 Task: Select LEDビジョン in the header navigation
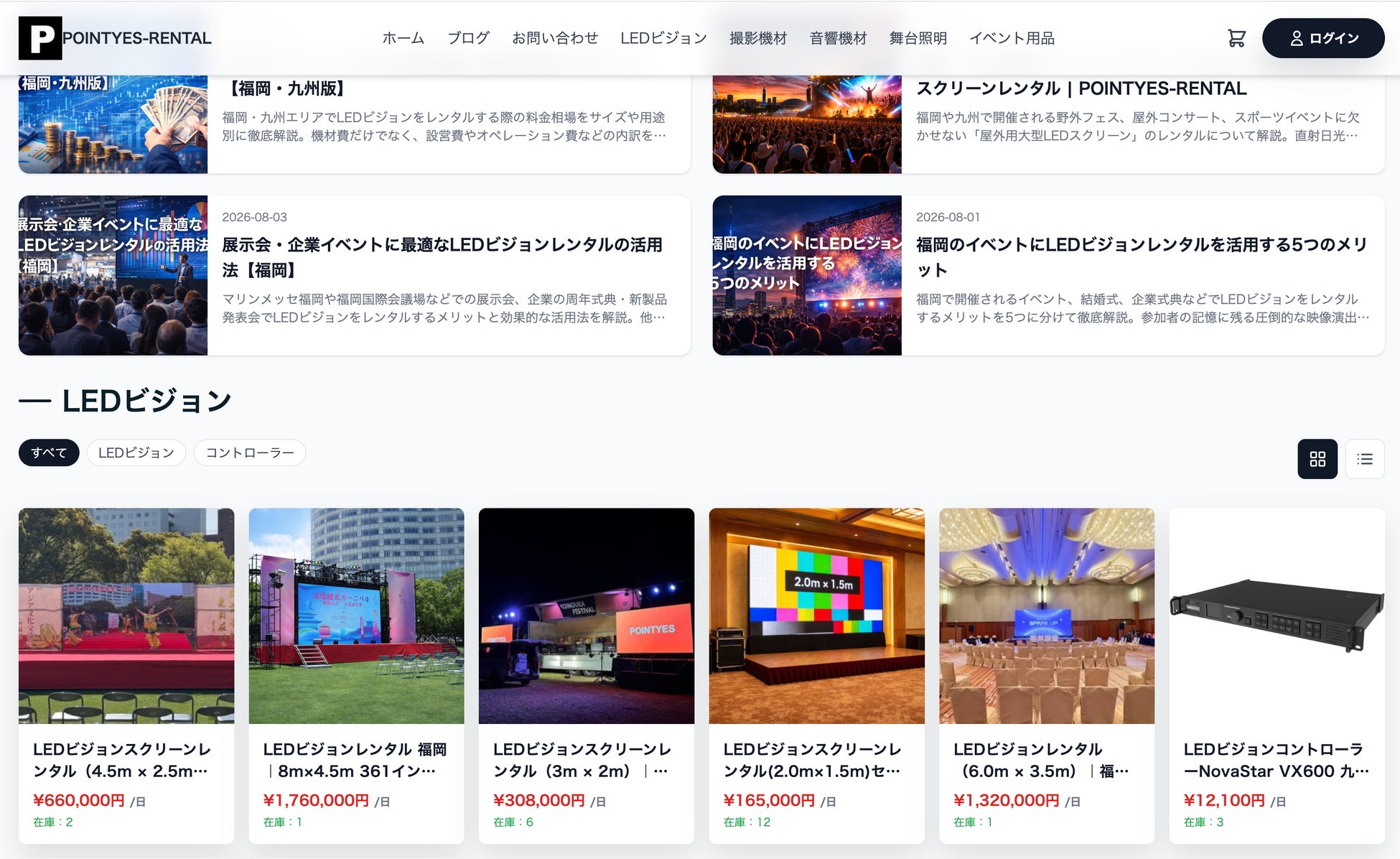pos(663,38)
